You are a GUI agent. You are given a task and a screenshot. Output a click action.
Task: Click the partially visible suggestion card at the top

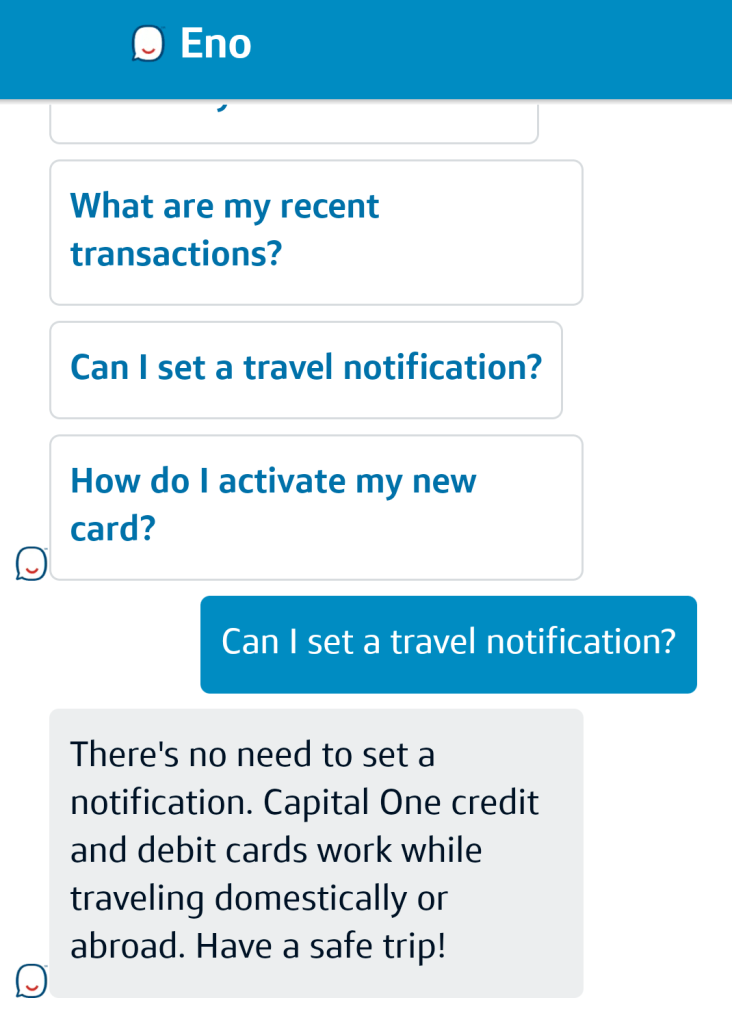tap(293, 115)
